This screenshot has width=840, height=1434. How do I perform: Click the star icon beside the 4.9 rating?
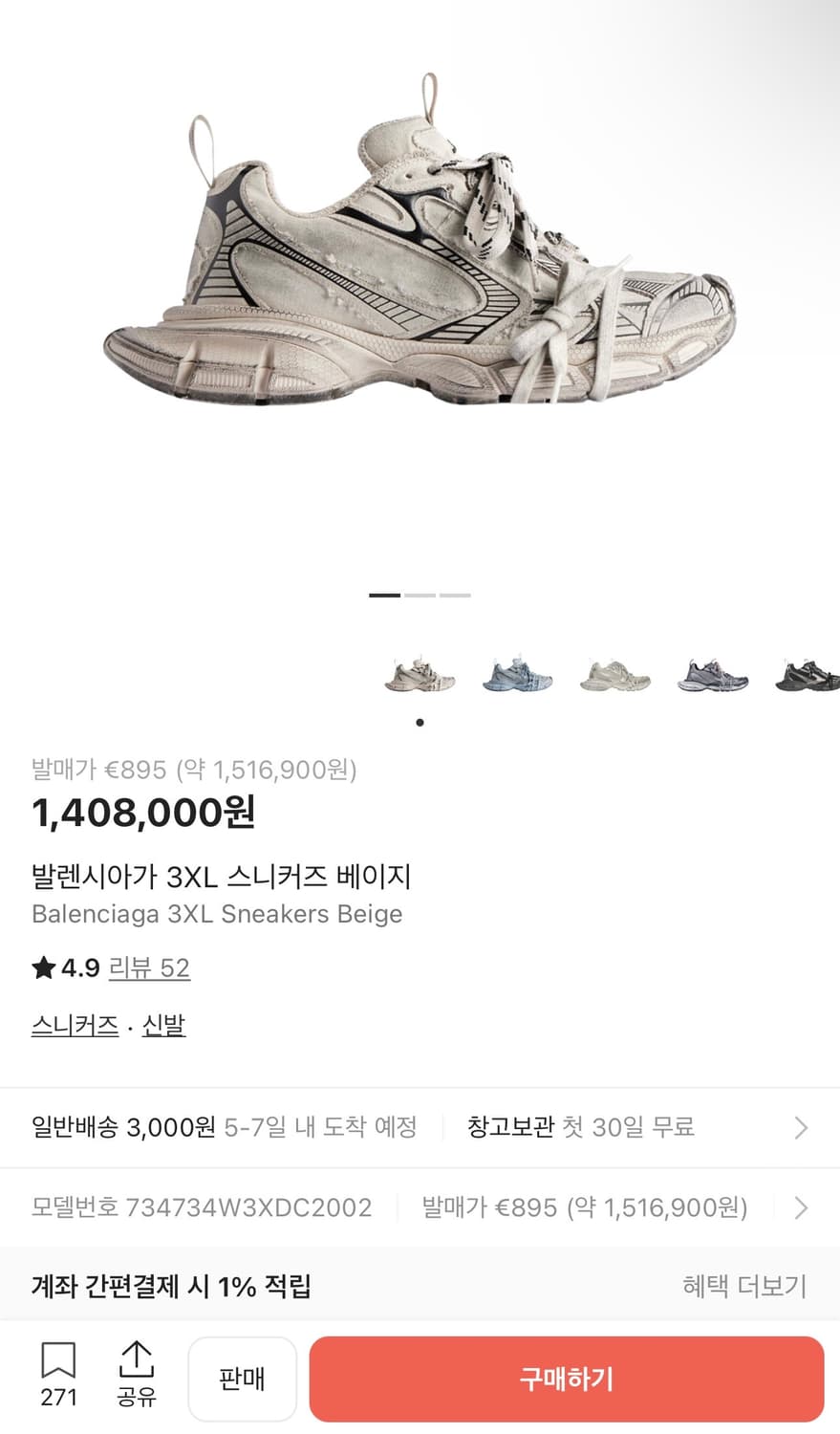click(41, 967)
